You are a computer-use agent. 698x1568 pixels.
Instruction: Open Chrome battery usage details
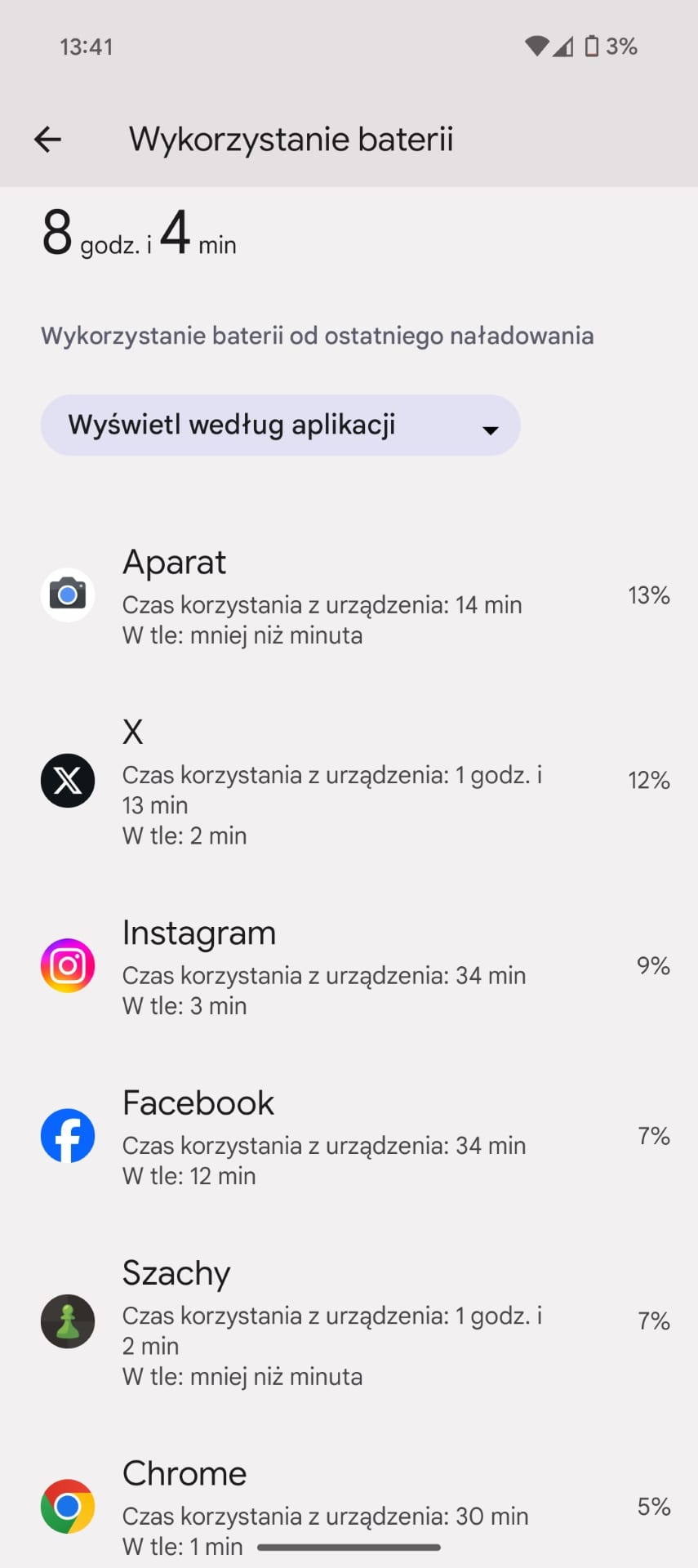click(349, 1505)
